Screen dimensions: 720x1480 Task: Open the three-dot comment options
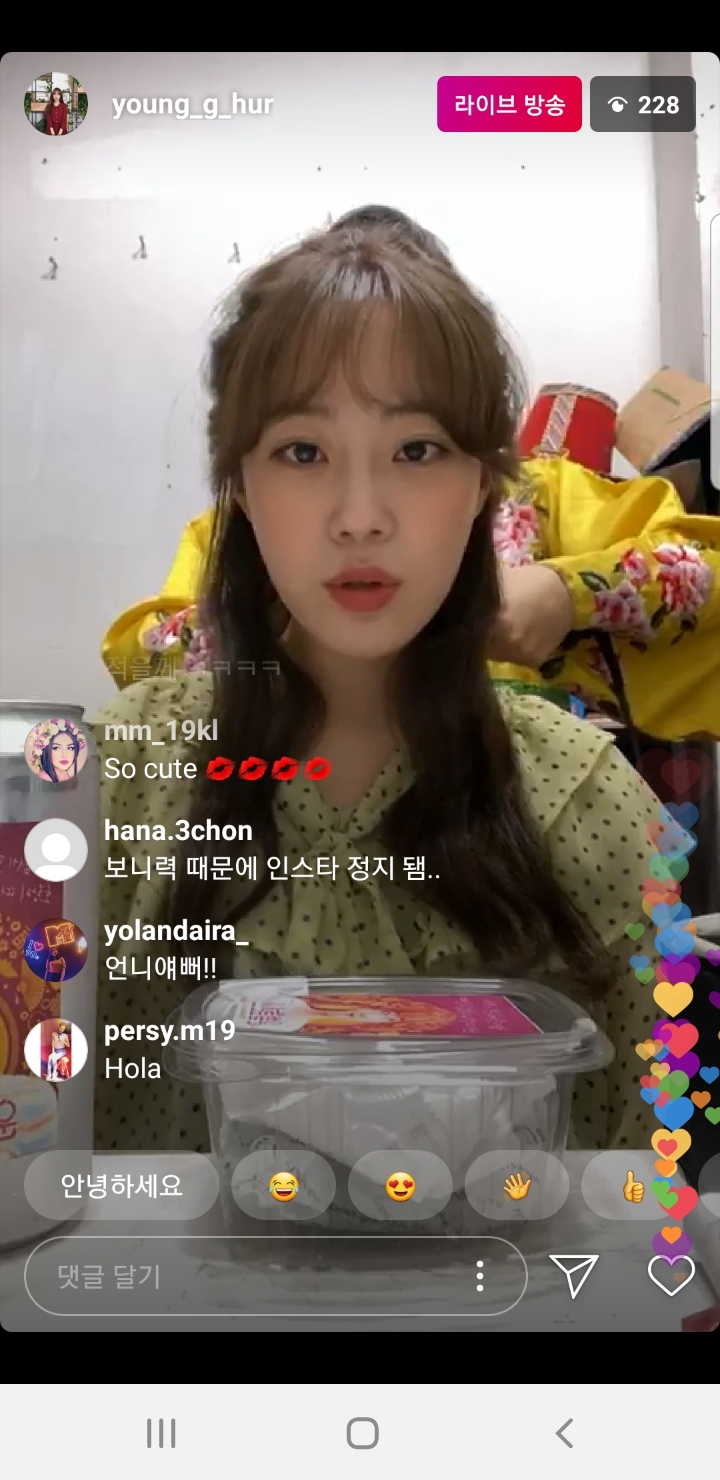(480, 1276)
